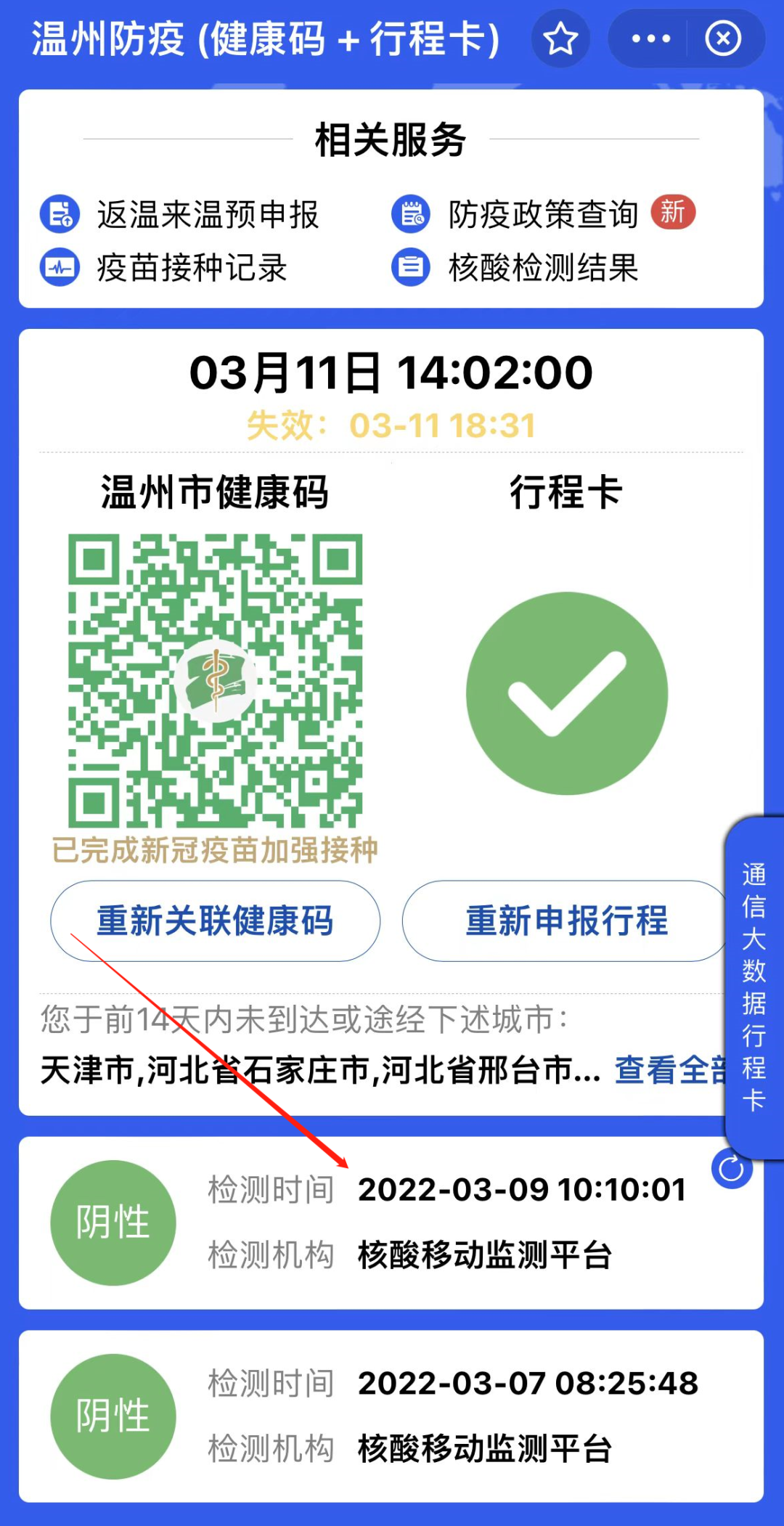Open 疫苗接种记录
784x1526 pixels.
point(164,267)
